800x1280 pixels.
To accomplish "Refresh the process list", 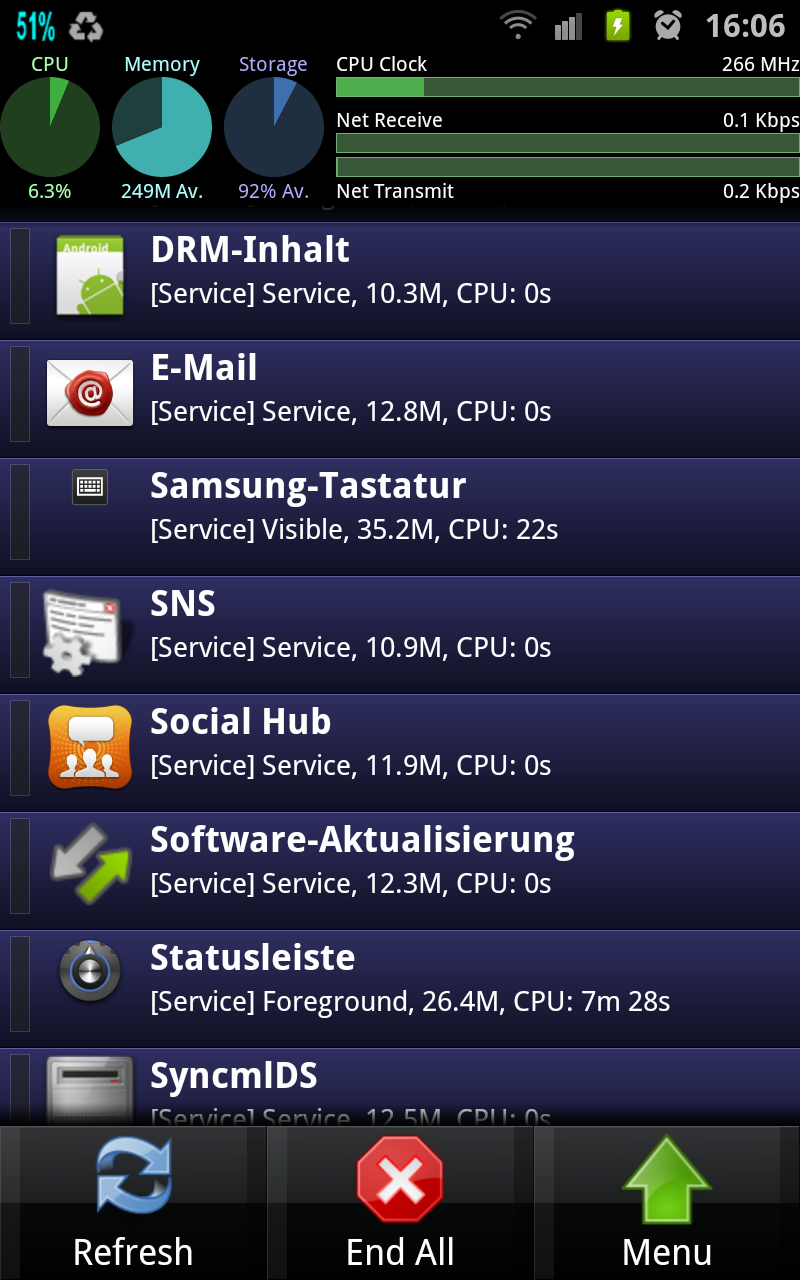I will pyautogui.click(x=133, y=1204).
